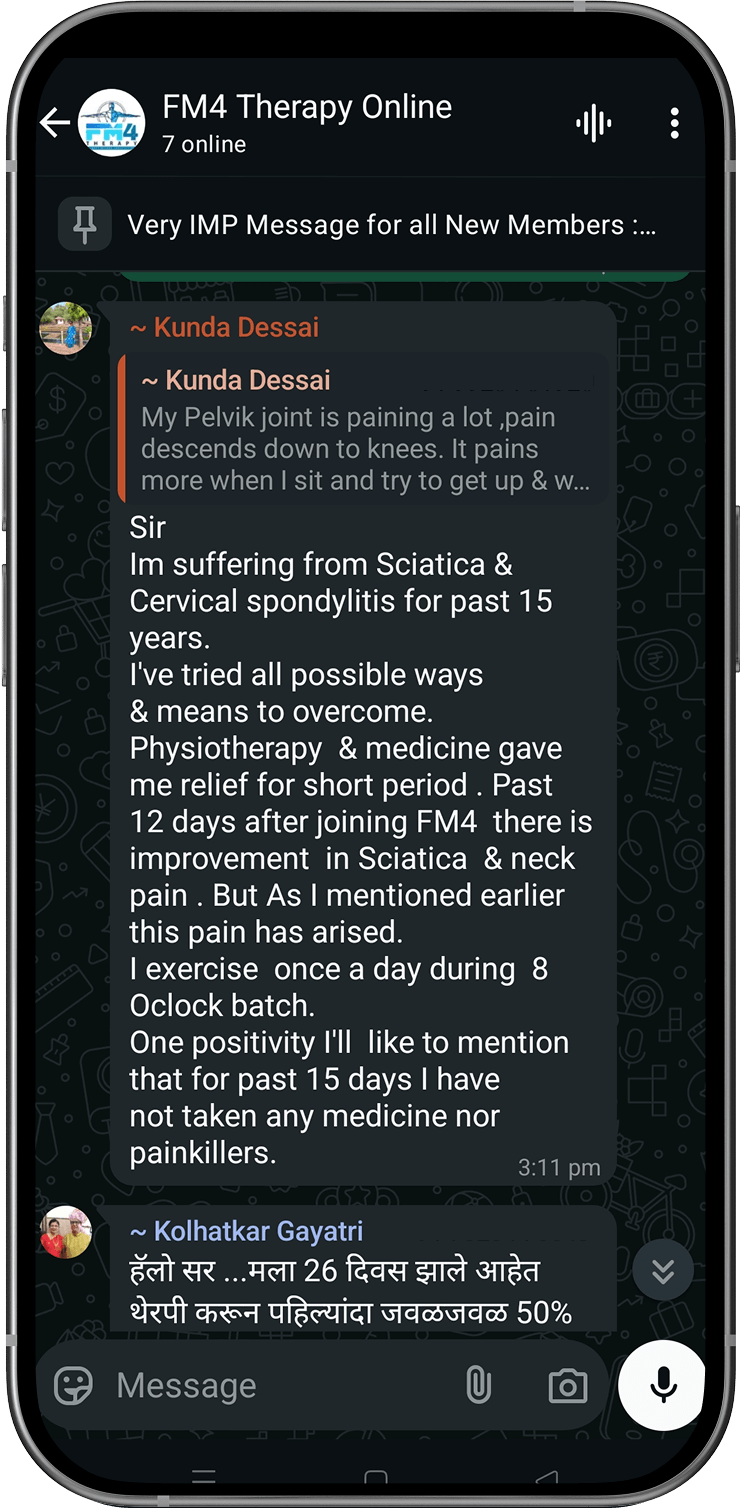Attach a file with the paperclip
The width and height of the screenshot is (740, 1508).
479,1386
